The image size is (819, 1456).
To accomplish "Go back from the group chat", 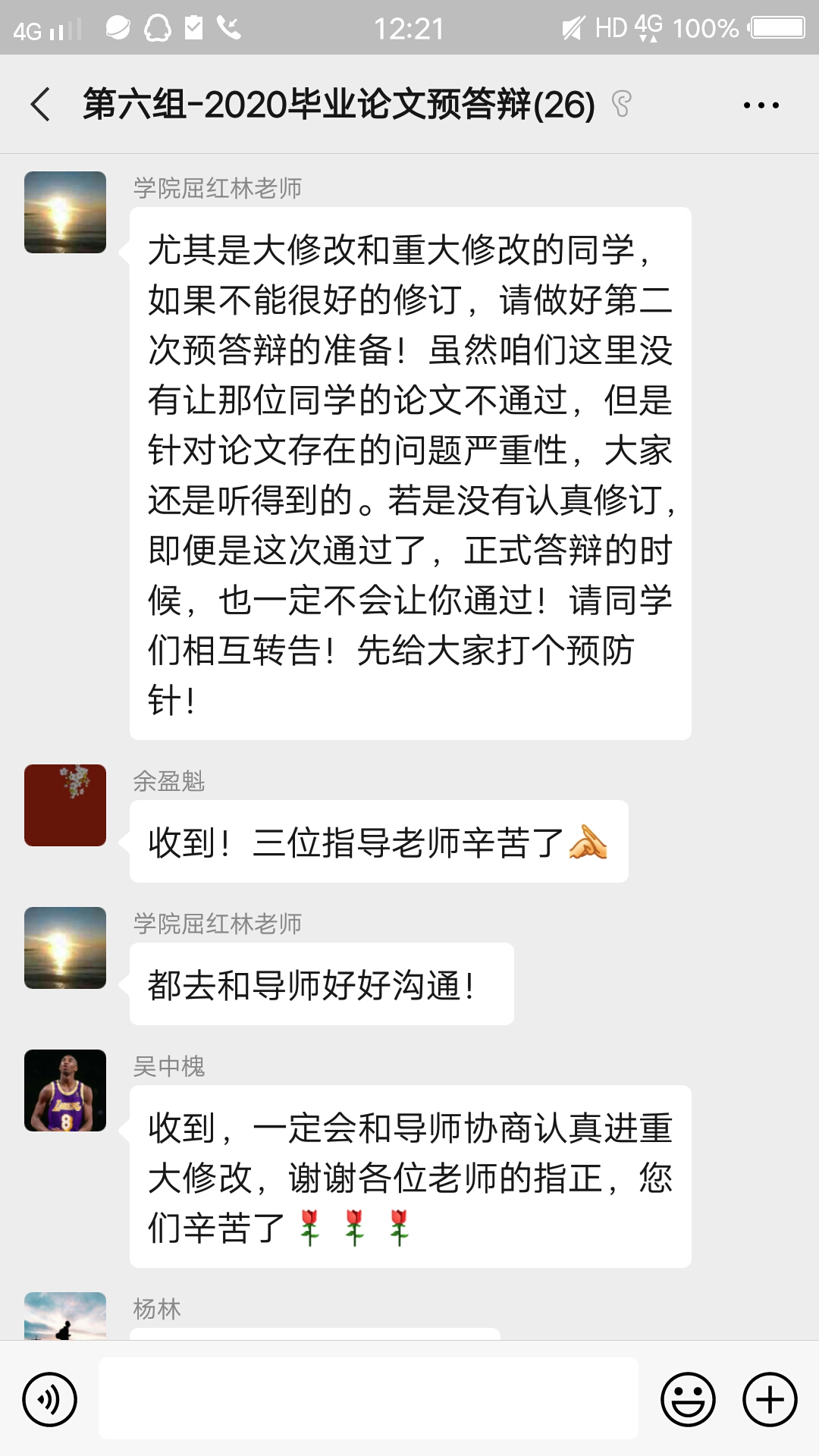I will 41,105.
